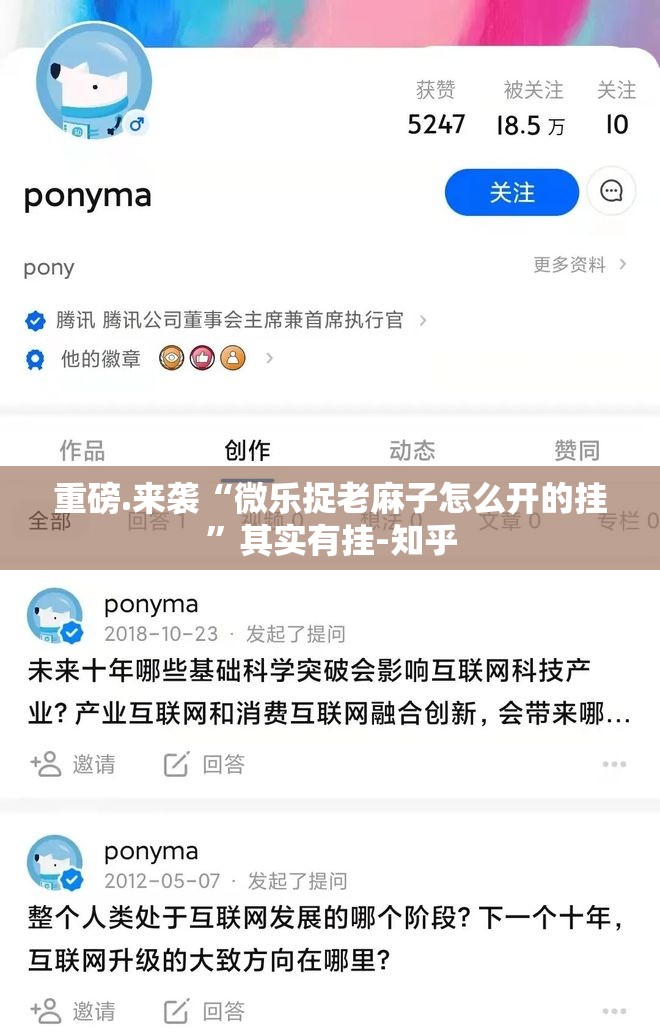Tap 邀请 under the 2012-05-07 question
Viewport: 660px width, 1036px height.
pyautogui.click(x=73, y=1011)
